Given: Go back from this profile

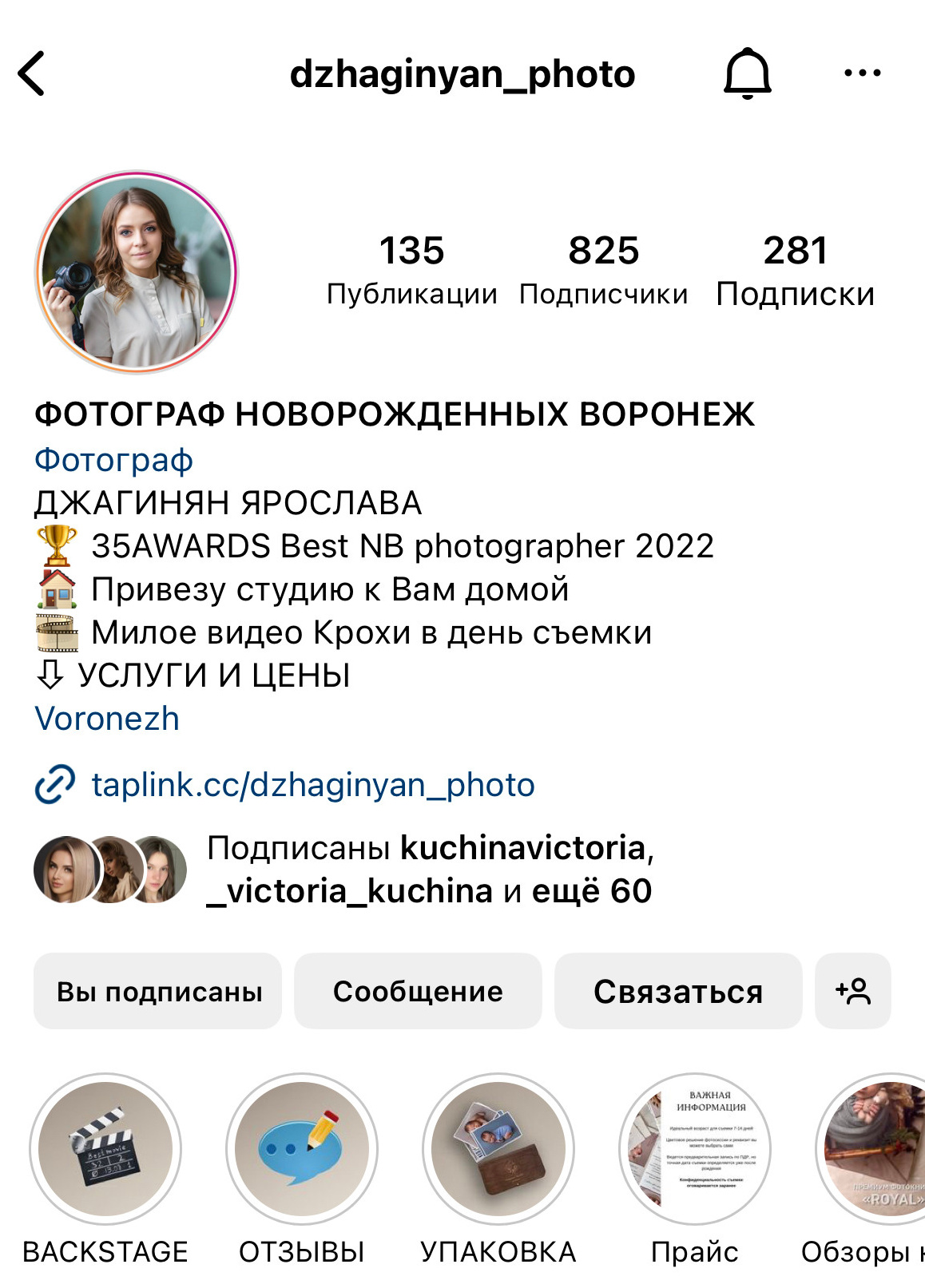Looking at the screenshot, I should [32, 74].
